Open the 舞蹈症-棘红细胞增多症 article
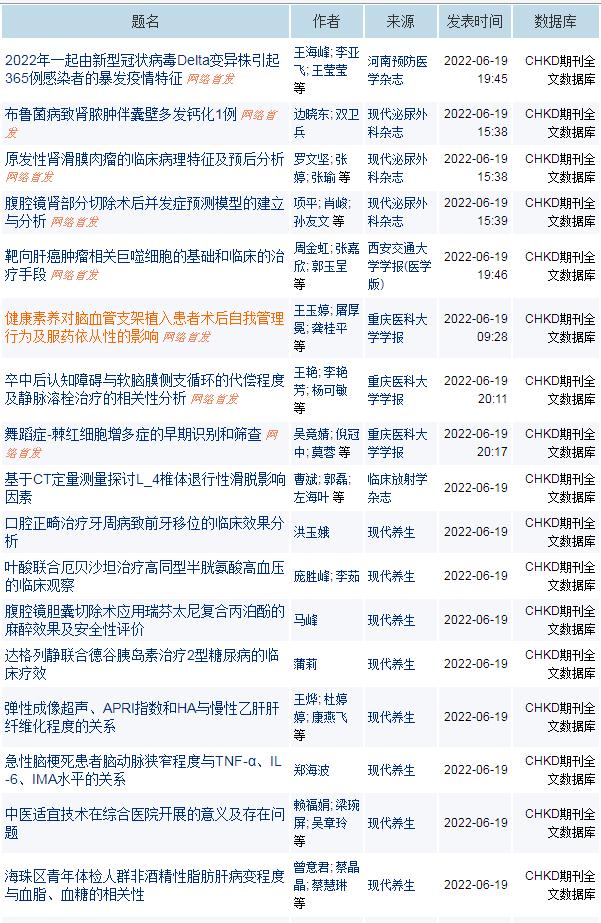Viewport: 601px width, 923px height. coord(132,435)
